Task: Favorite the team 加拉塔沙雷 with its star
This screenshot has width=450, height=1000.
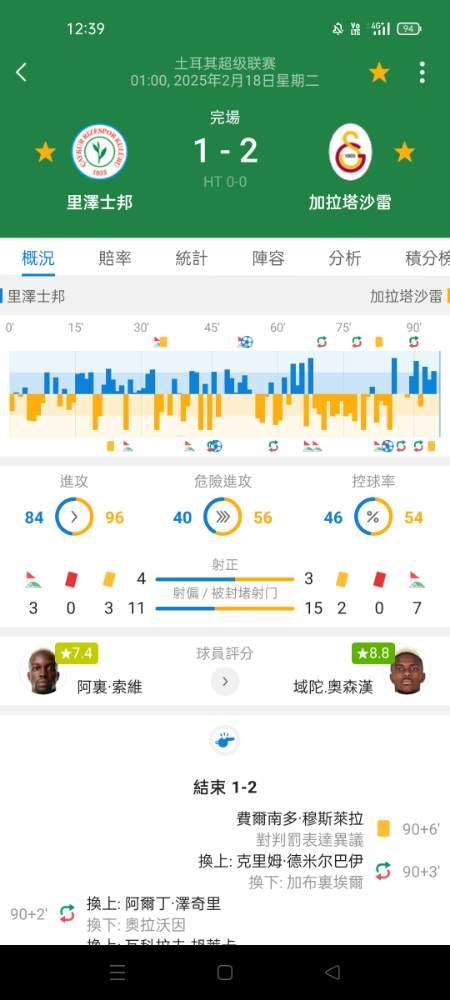Action: coord(404,152)
